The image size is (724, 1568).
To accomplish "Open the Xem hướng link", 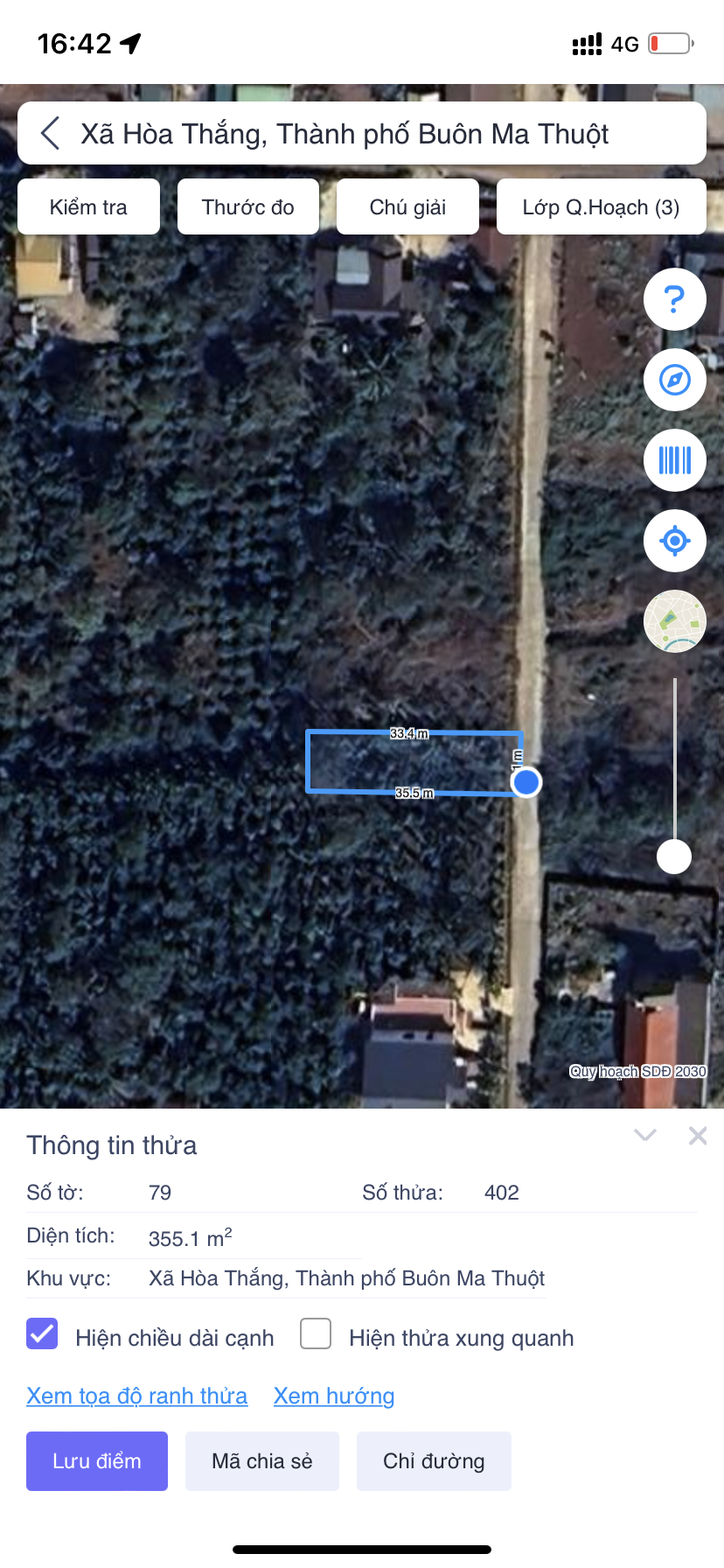I will tap(334, 1396).
